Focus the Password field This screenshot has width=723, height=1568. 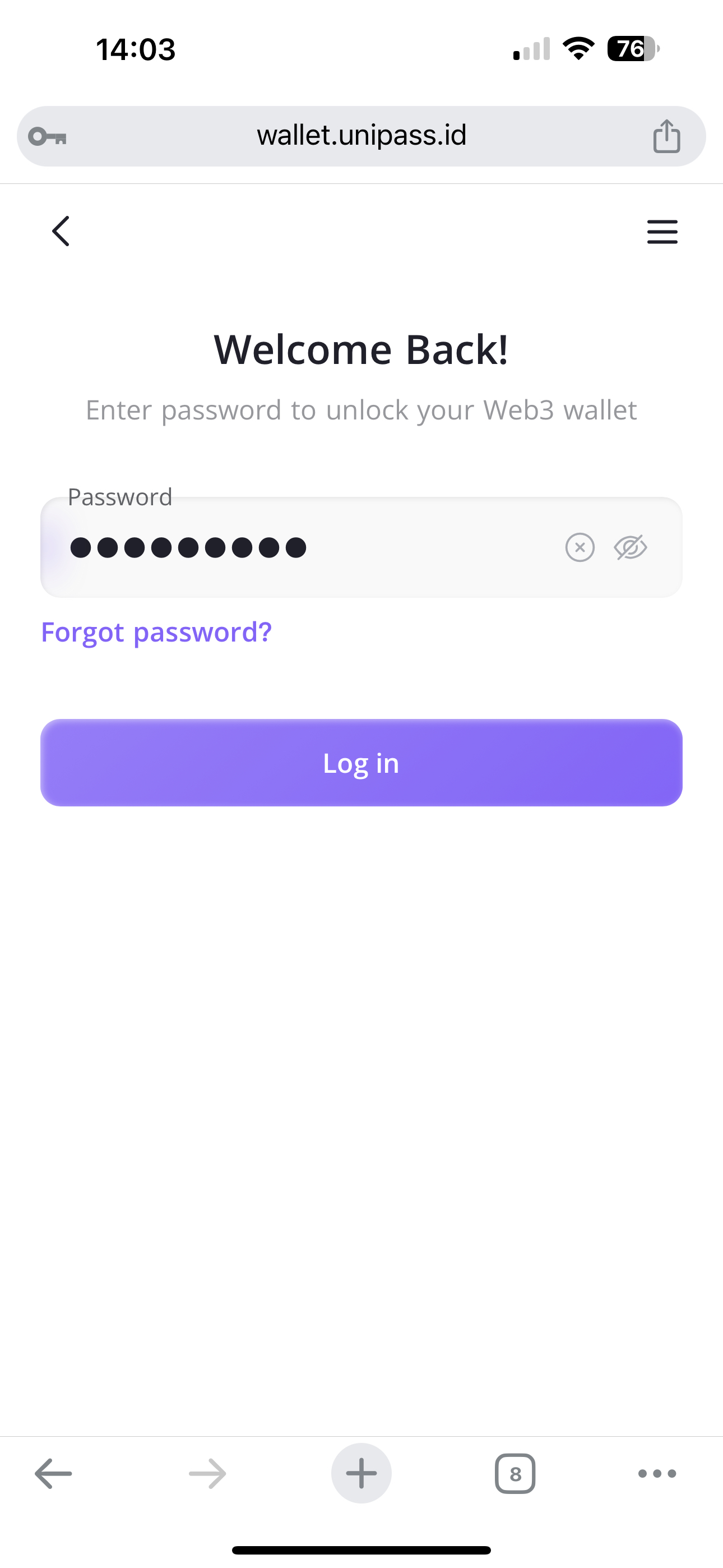click(304, 548)
